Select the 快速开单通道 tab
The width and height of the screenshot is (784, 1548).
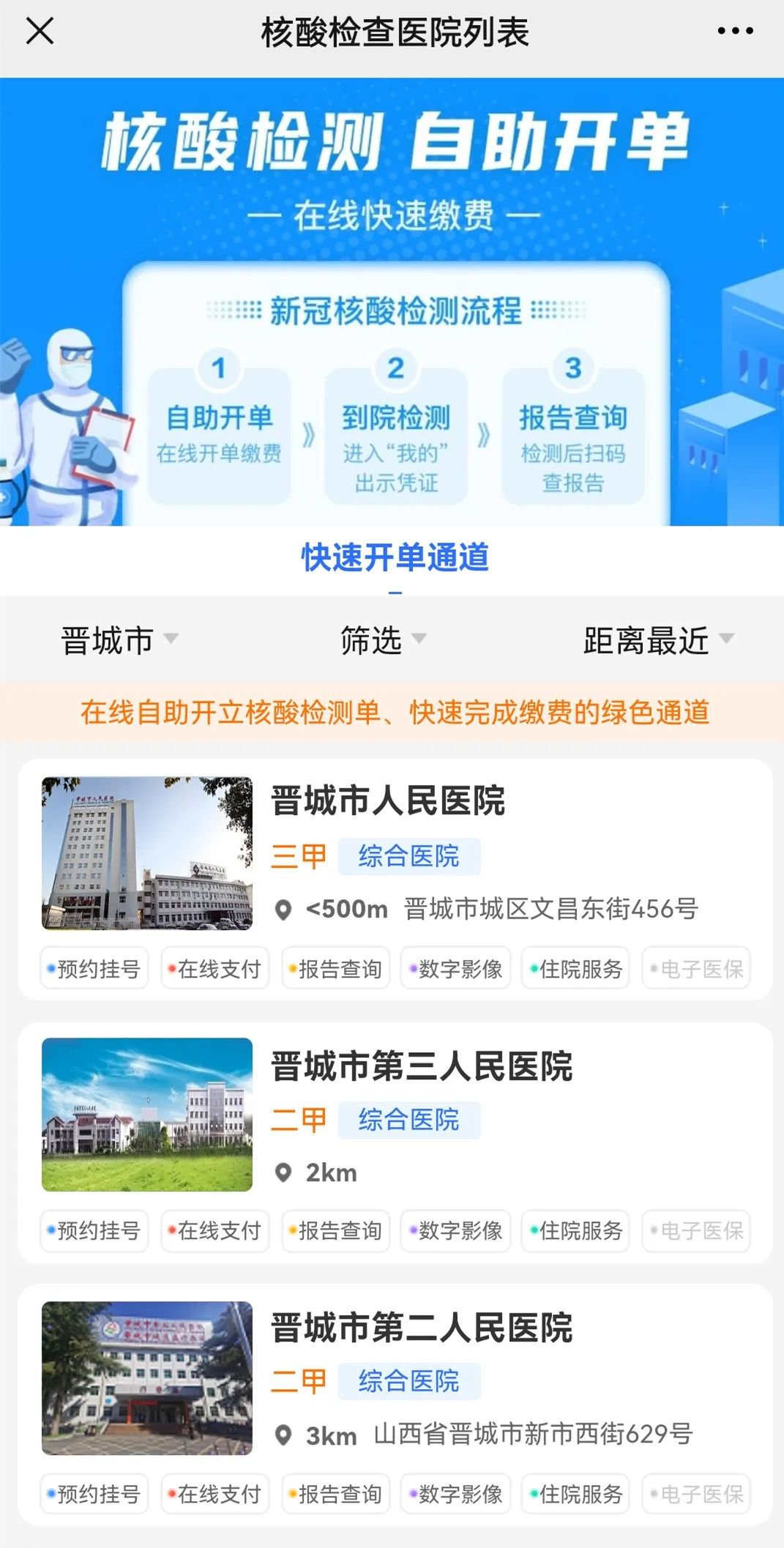tap(395, 558)
